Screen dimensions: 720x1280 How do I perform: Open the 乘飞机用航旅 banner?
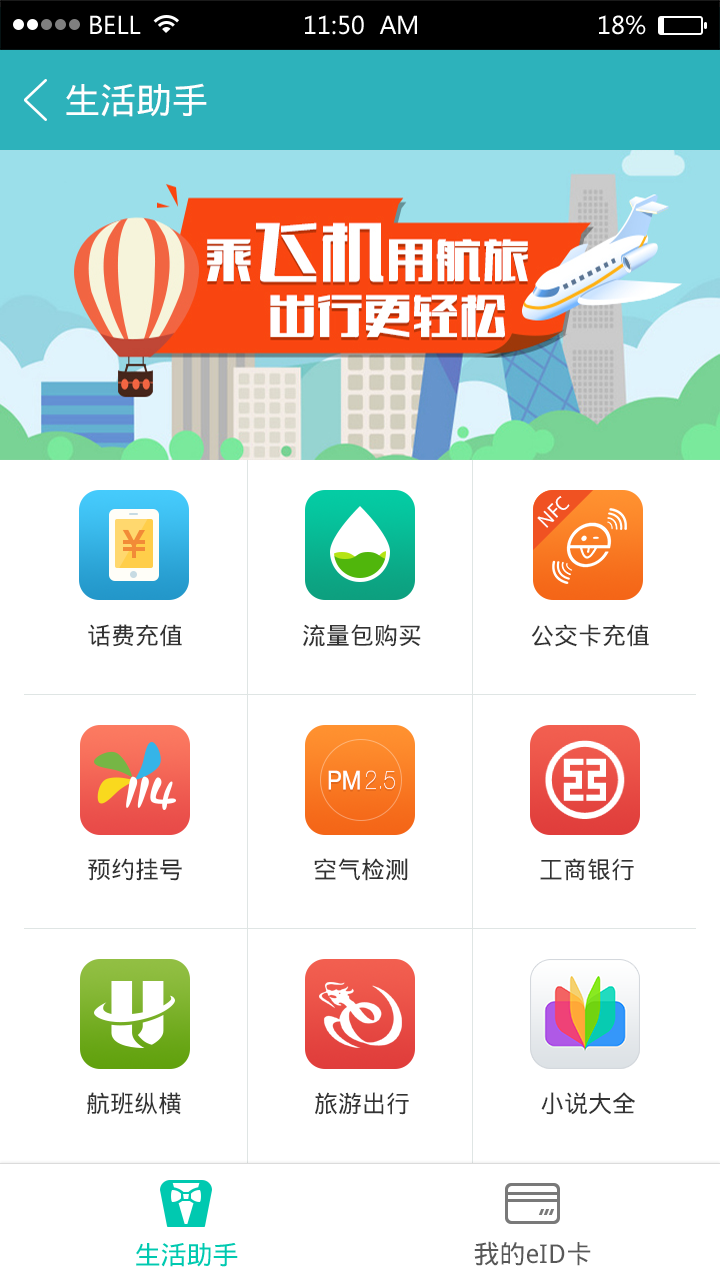[x=360, y=304]
